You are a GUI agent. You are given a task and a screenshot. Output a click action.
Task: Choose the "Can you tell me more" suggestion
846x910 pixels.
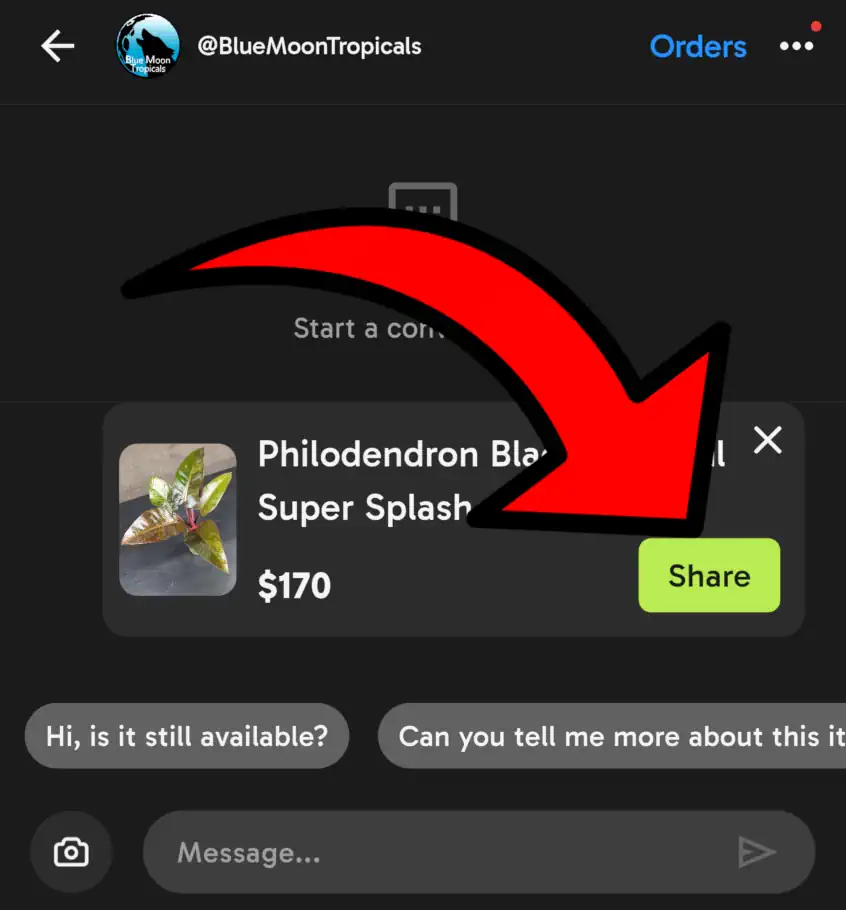tap(612, 736)
